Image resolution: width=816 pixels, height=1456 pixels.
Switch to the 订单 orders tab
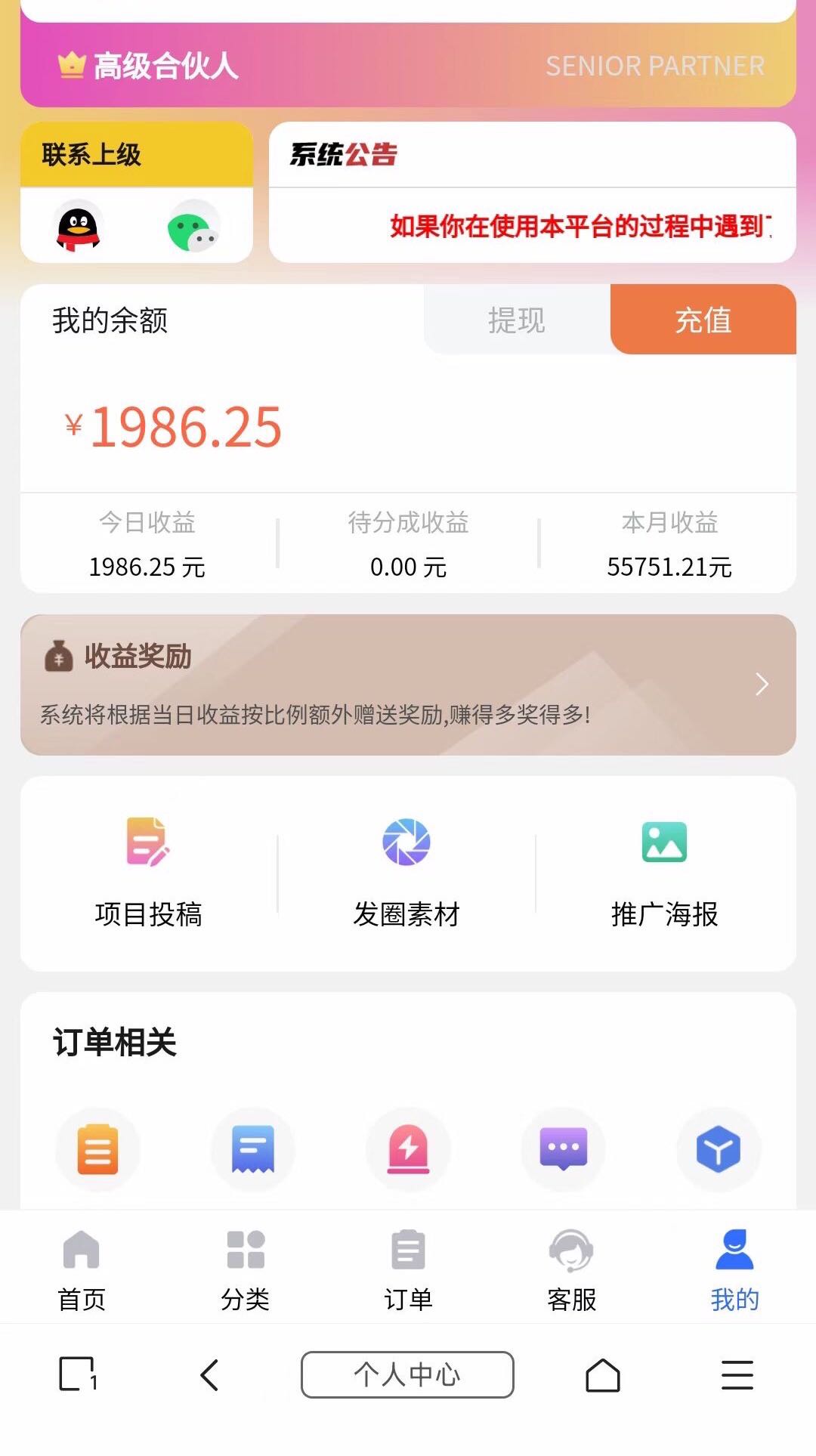pyautogui.click(x=408, y=1269)
